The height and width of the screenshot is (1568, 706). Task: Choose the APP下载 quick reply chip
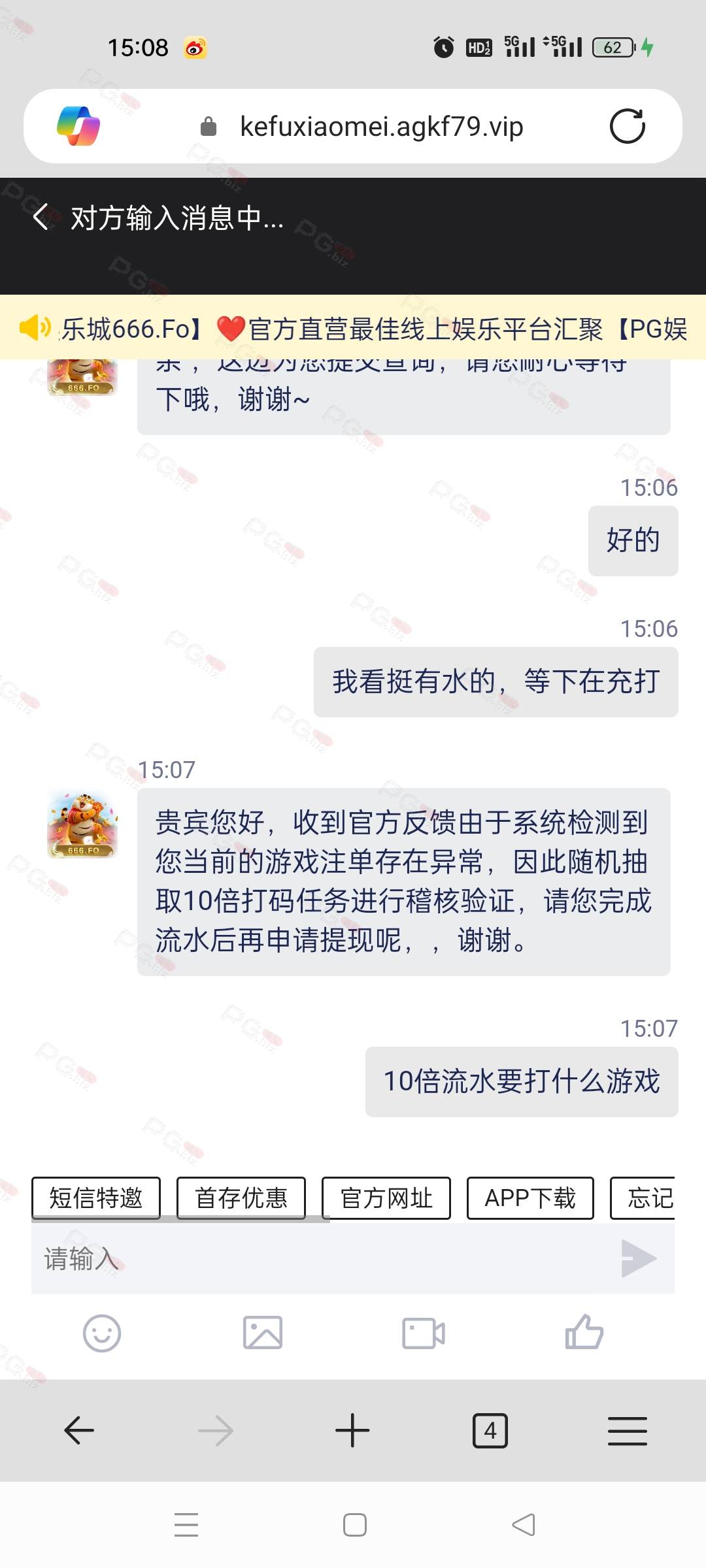point(530,1198)
